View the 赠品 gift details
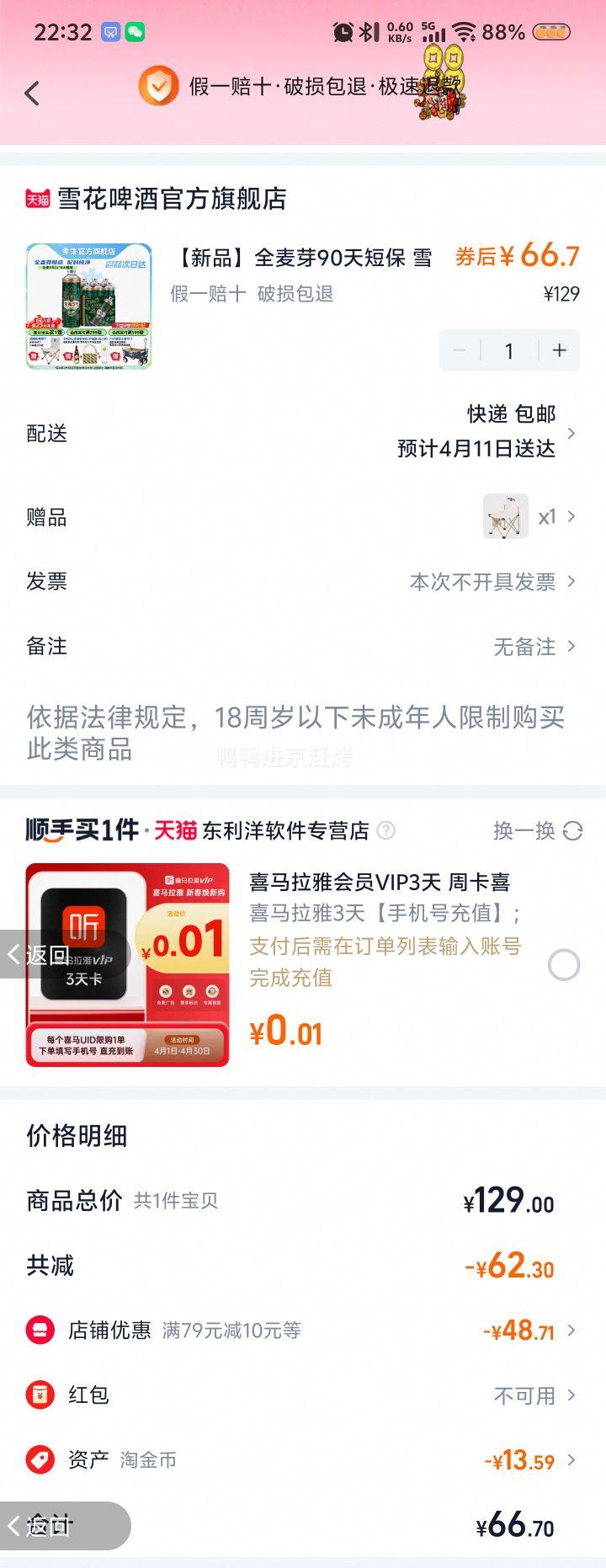The image size is (606, 1568). coord(303,516)
